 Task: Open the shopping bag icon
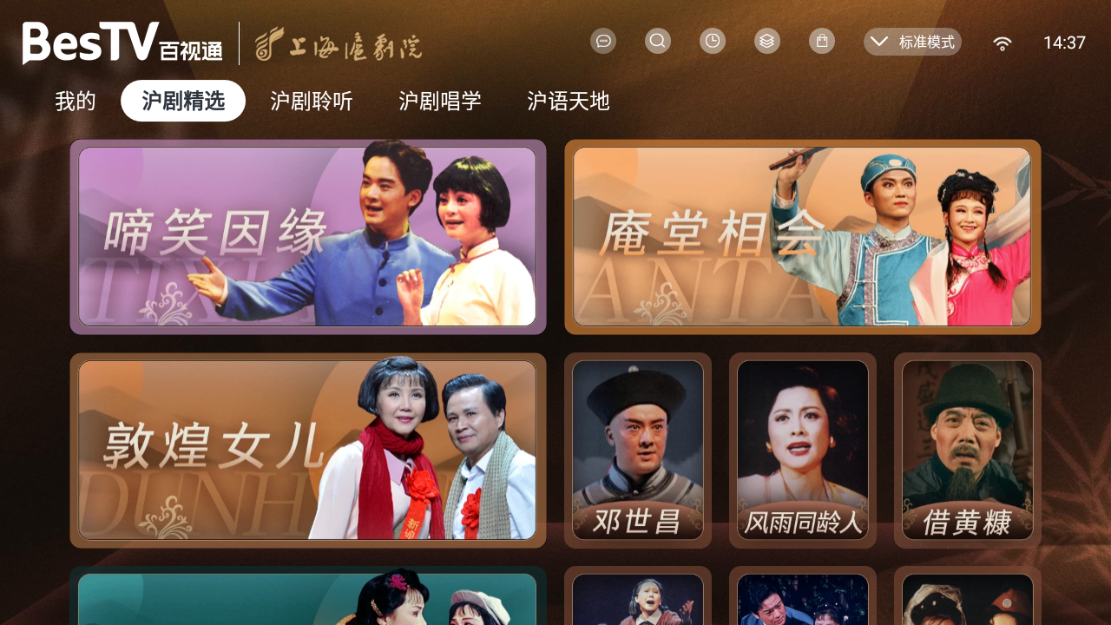821,41
